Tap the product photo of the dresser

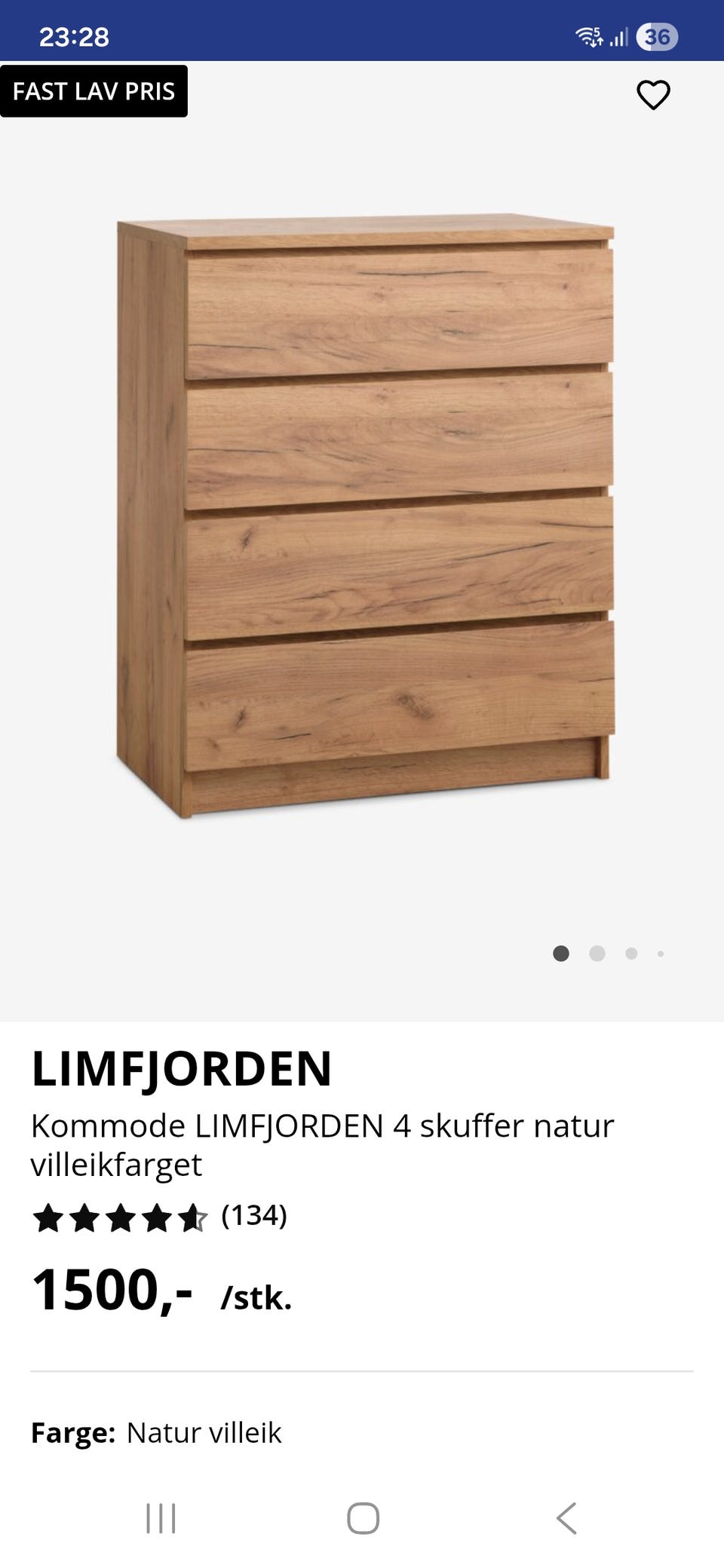(x=362, y=513)
